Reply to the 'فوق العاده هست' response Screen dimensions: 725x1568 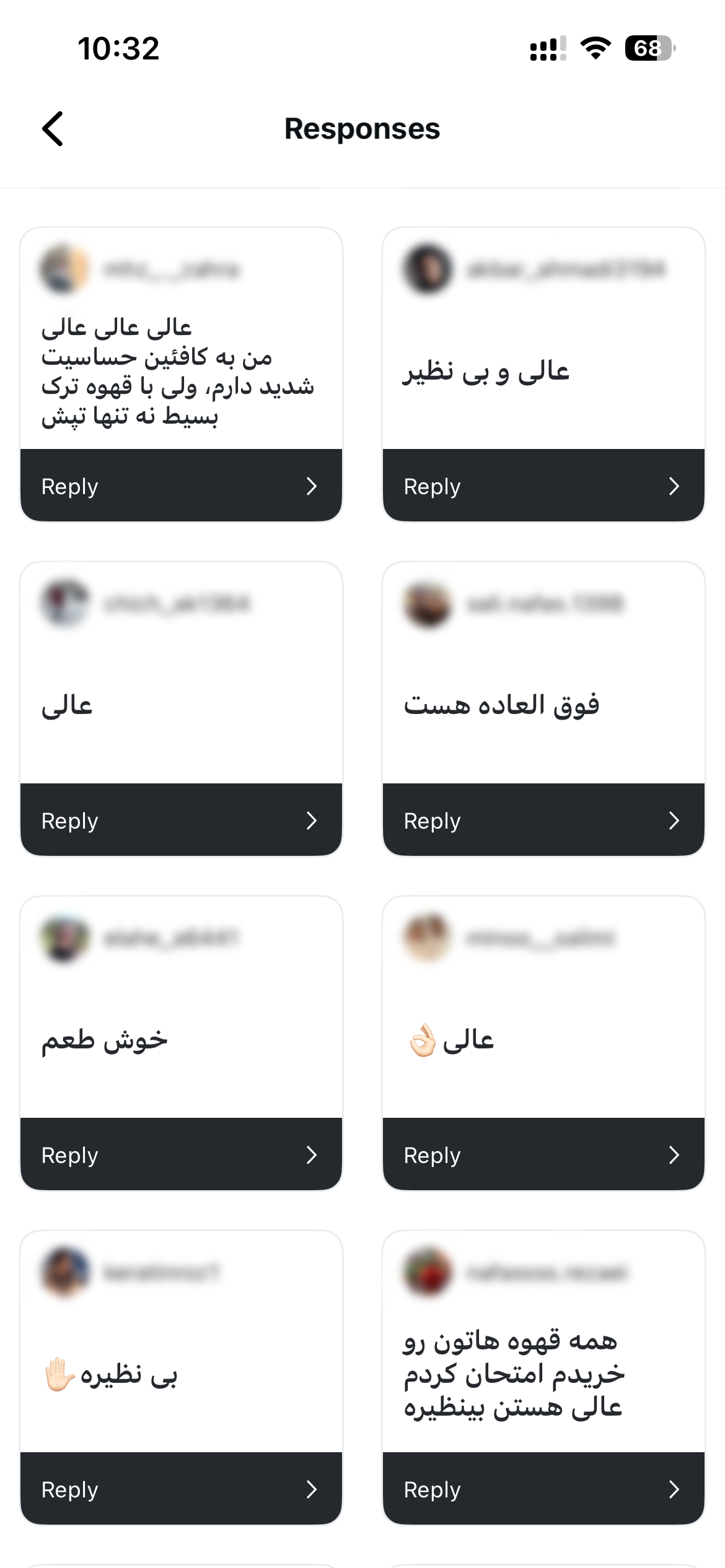click(x=543, y=821)
